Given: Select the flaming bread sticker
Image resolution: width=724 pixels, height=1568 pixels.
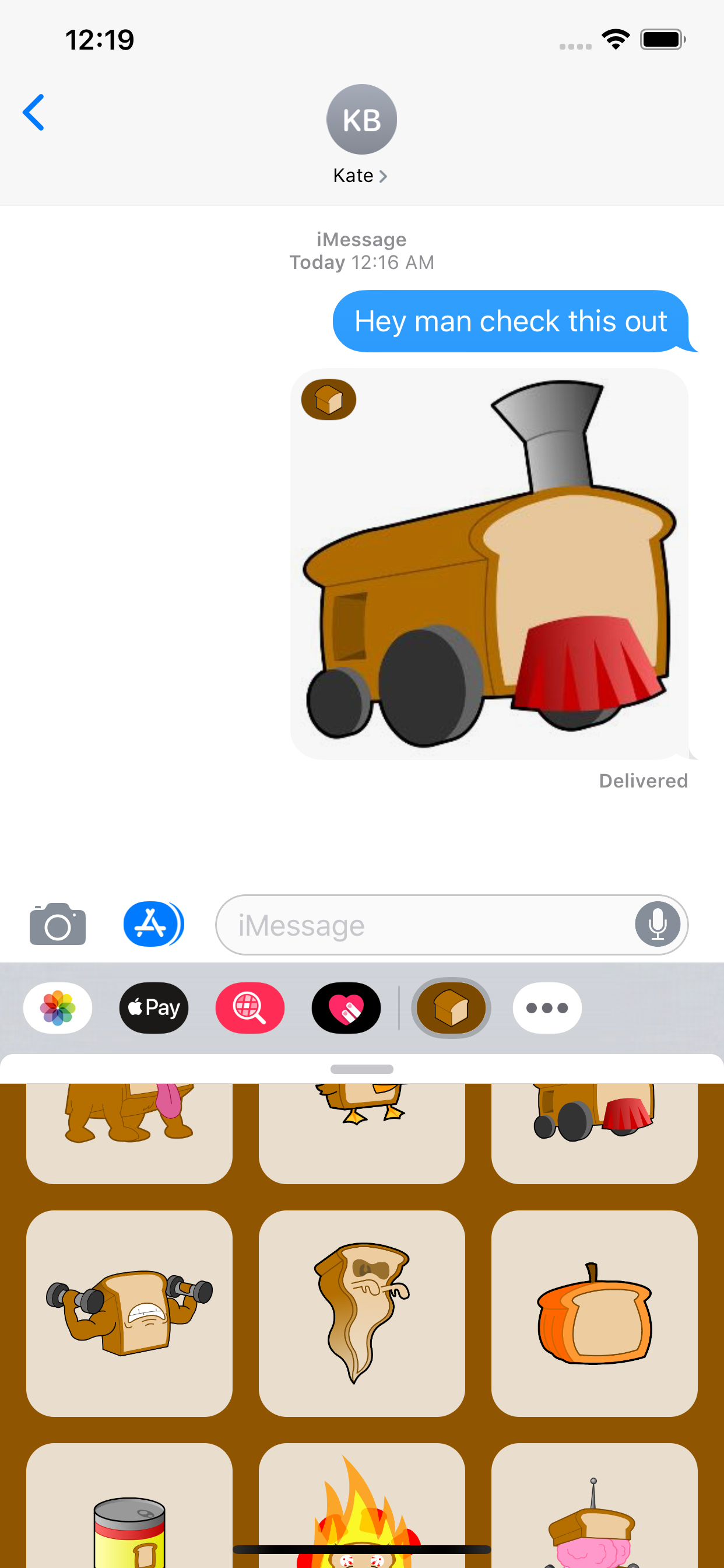Looking at the screenshot, I should click(x=361, y=1503).
